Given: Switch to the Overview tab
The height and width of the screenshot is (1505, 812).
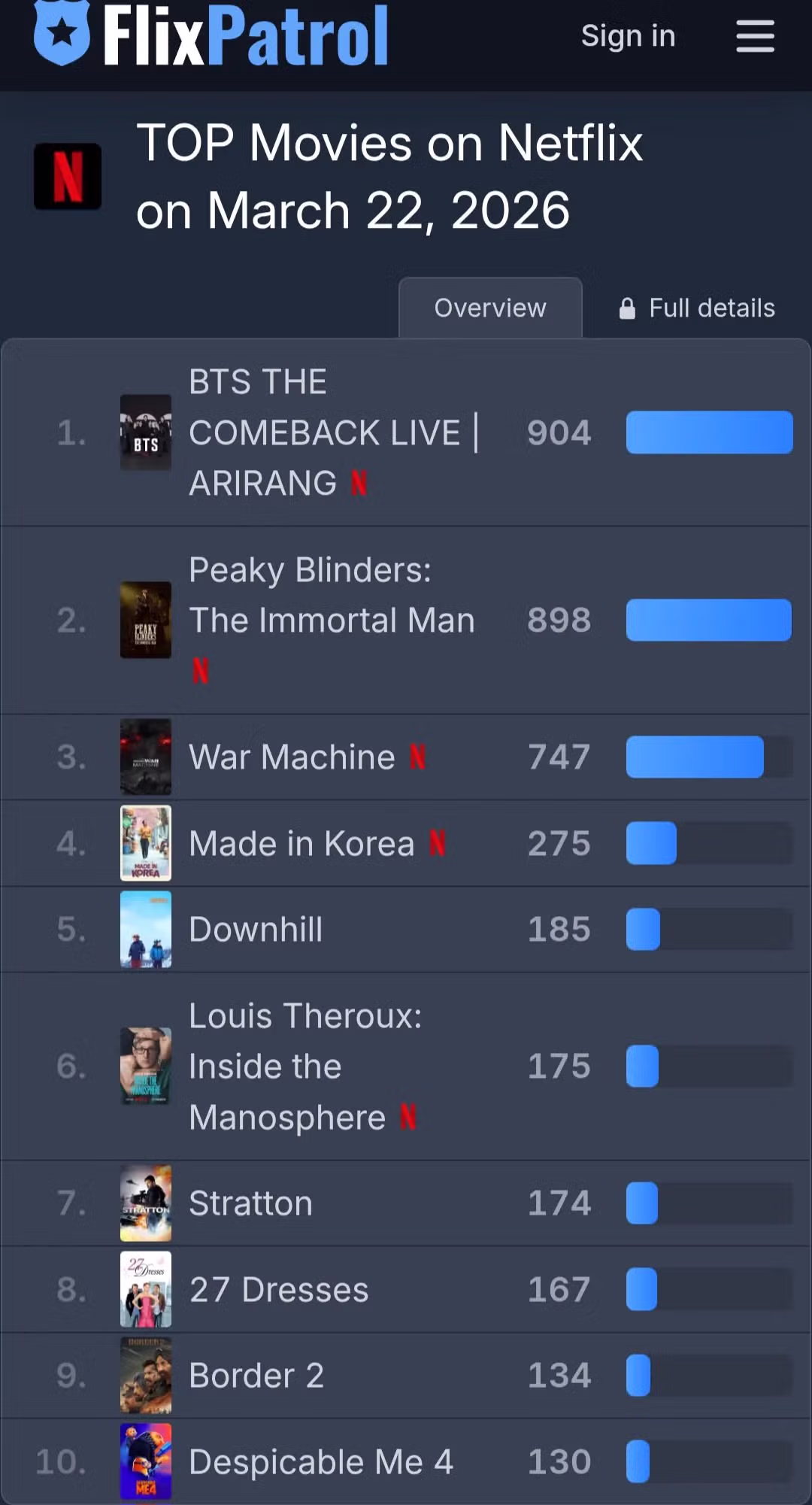Looking at the screenshot, I should (x=490, y=308).
